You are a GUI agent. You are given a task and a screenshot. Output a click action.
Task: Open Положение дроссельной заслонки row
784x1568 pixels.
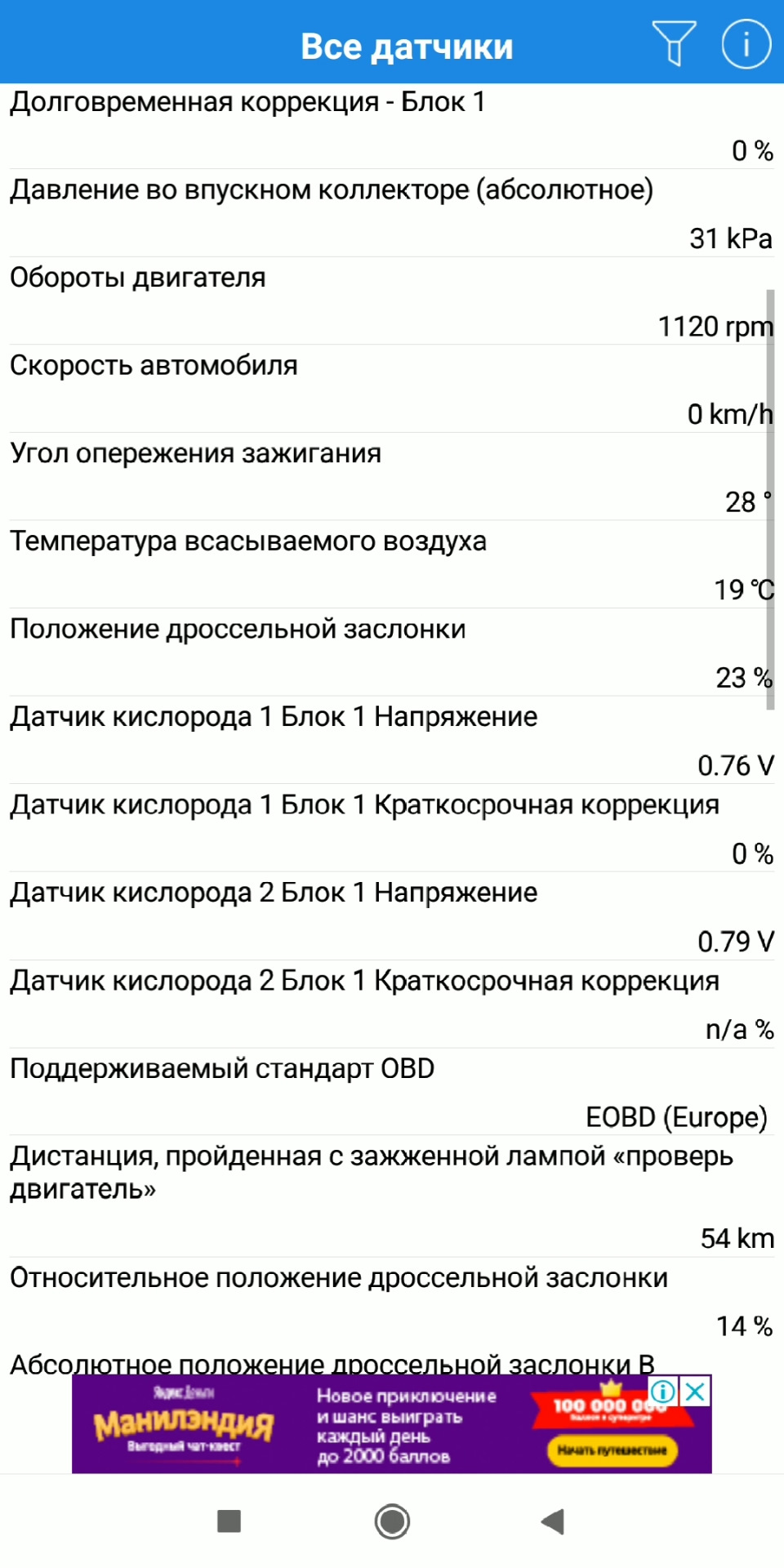(392, 653)
